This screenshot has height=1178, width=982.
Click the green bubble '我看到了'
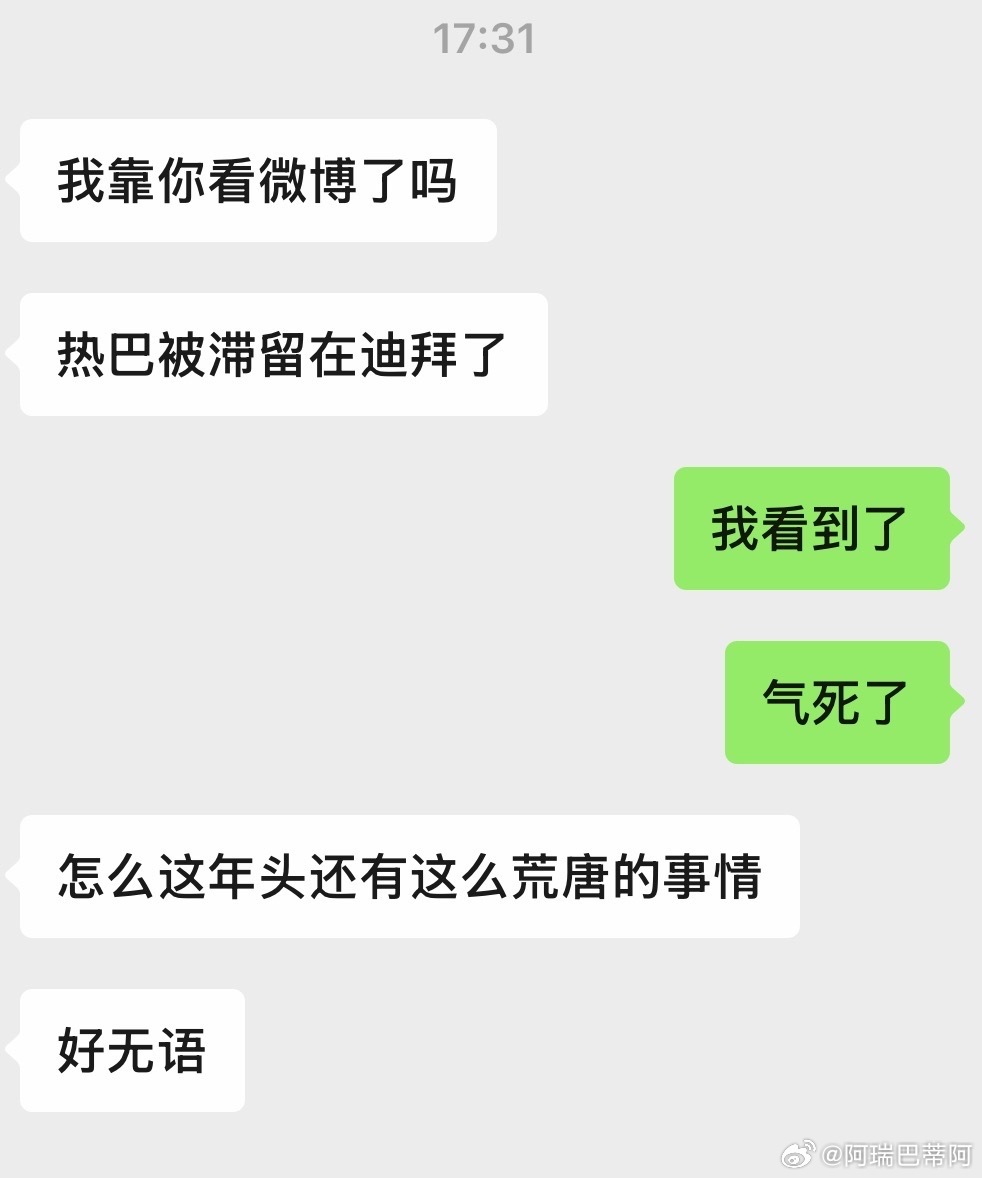[x=812, y=530]
